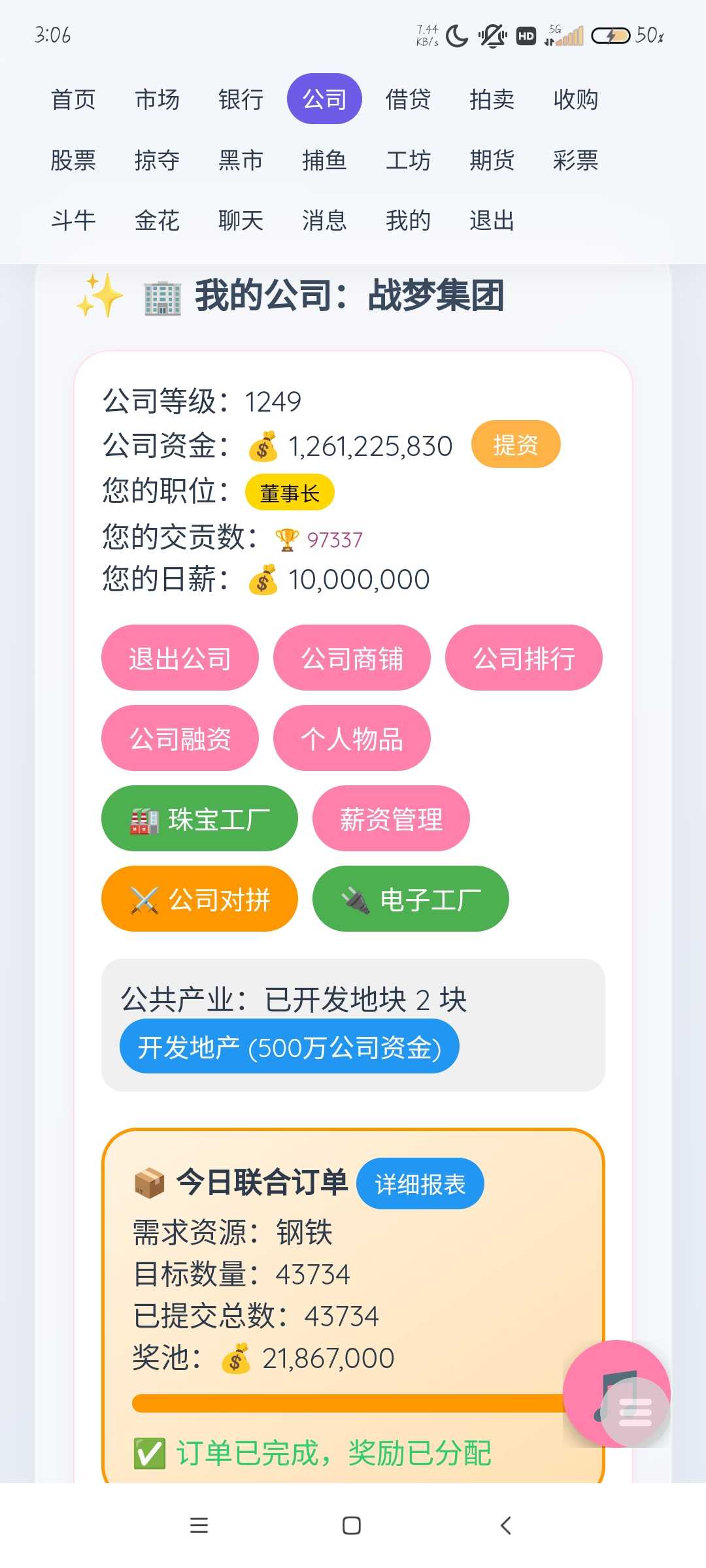
Task: Open 消息 from the top menu
Action: pyautogui.click(x=324, y=221)
